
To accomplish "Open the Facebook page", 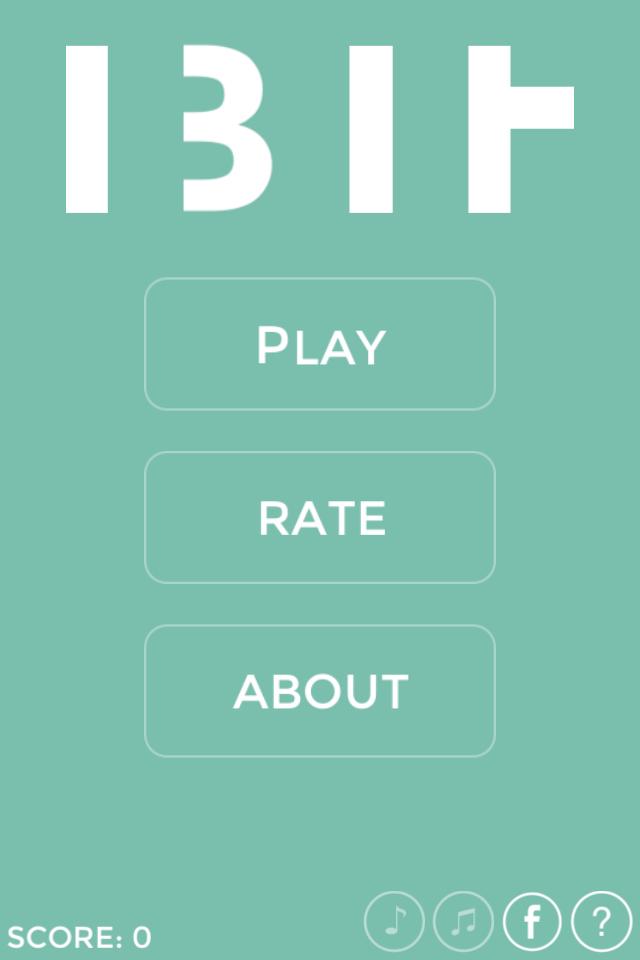I will 533,921.
